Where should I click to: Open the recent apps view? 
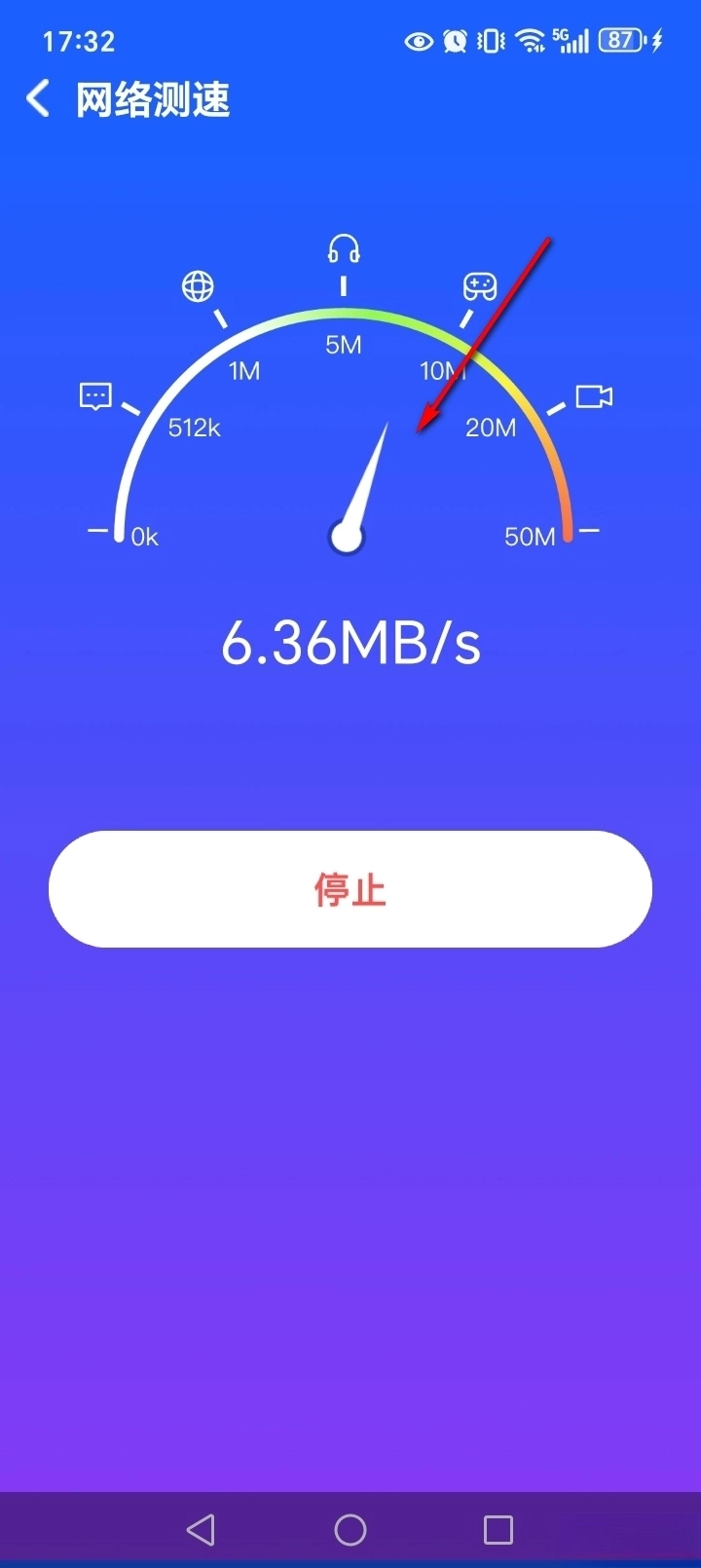tap(498, 1529)
